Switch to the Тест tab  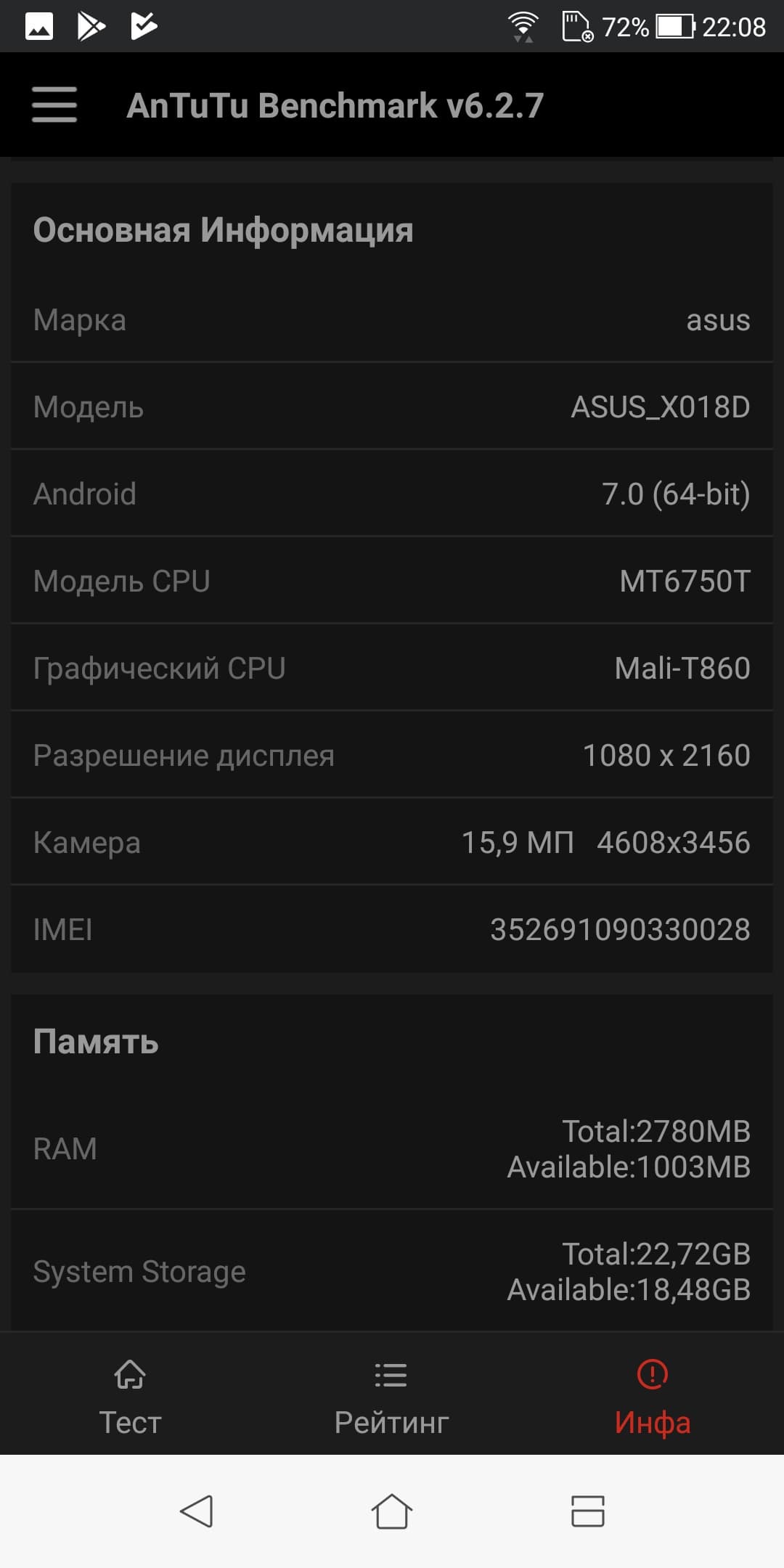click(130, 1397)
